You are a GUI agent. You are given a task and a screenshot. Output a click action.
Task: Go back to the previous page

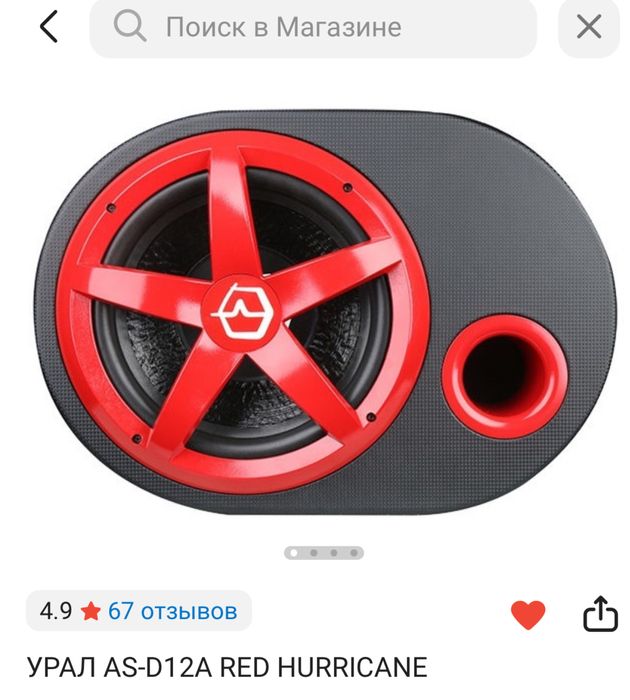(48, 27)
